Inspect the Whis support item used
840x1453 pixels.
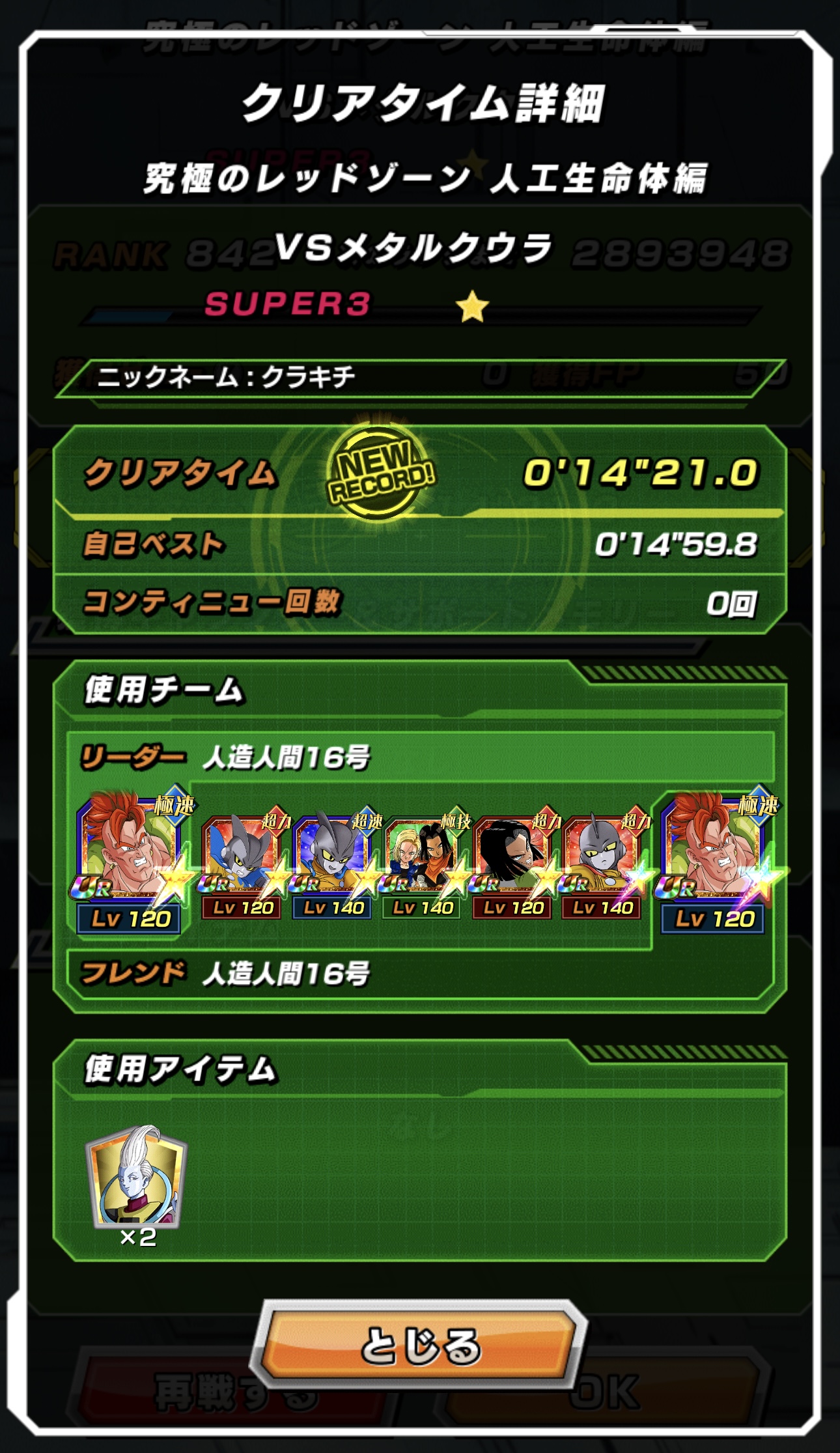137,1178
